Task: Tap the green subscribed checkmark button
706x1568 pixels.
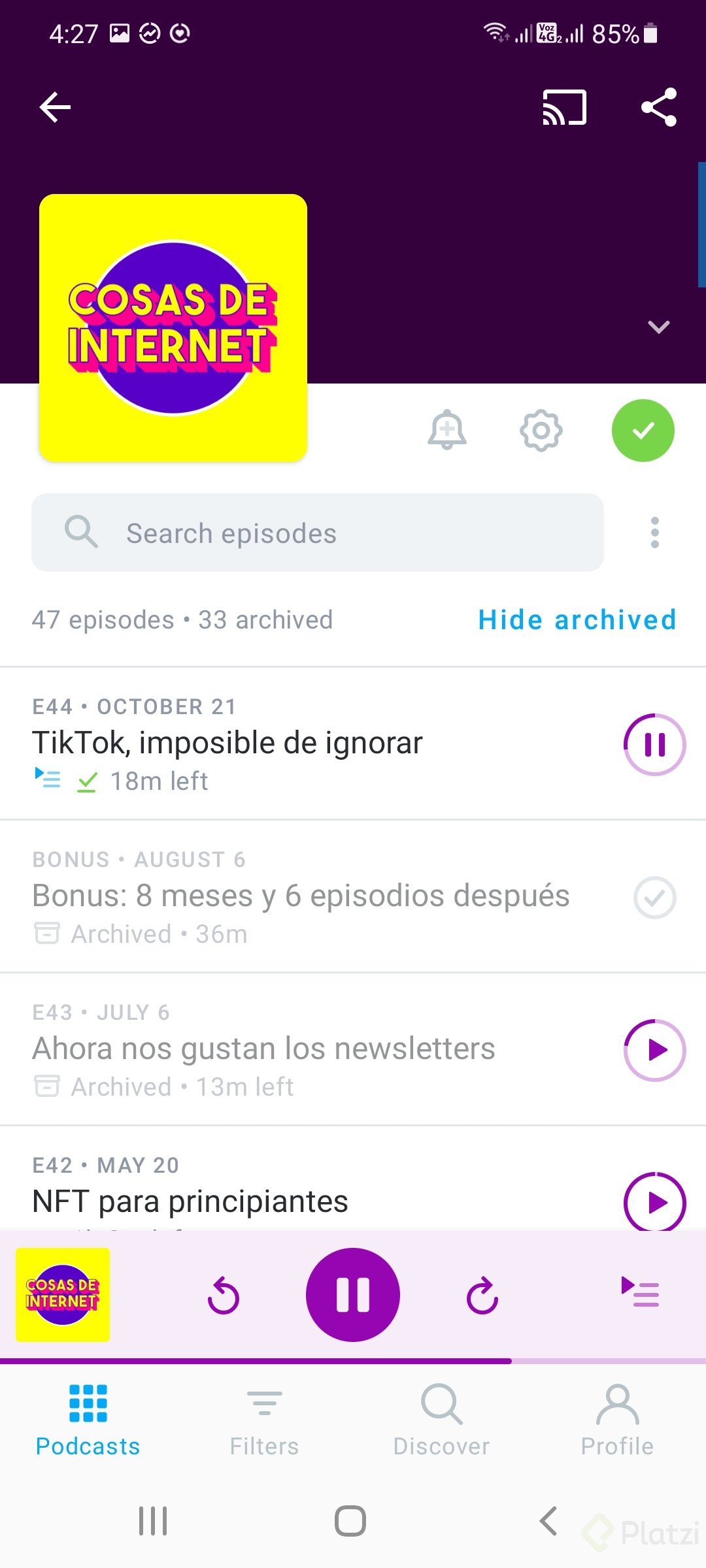Action: pos(643,431)
